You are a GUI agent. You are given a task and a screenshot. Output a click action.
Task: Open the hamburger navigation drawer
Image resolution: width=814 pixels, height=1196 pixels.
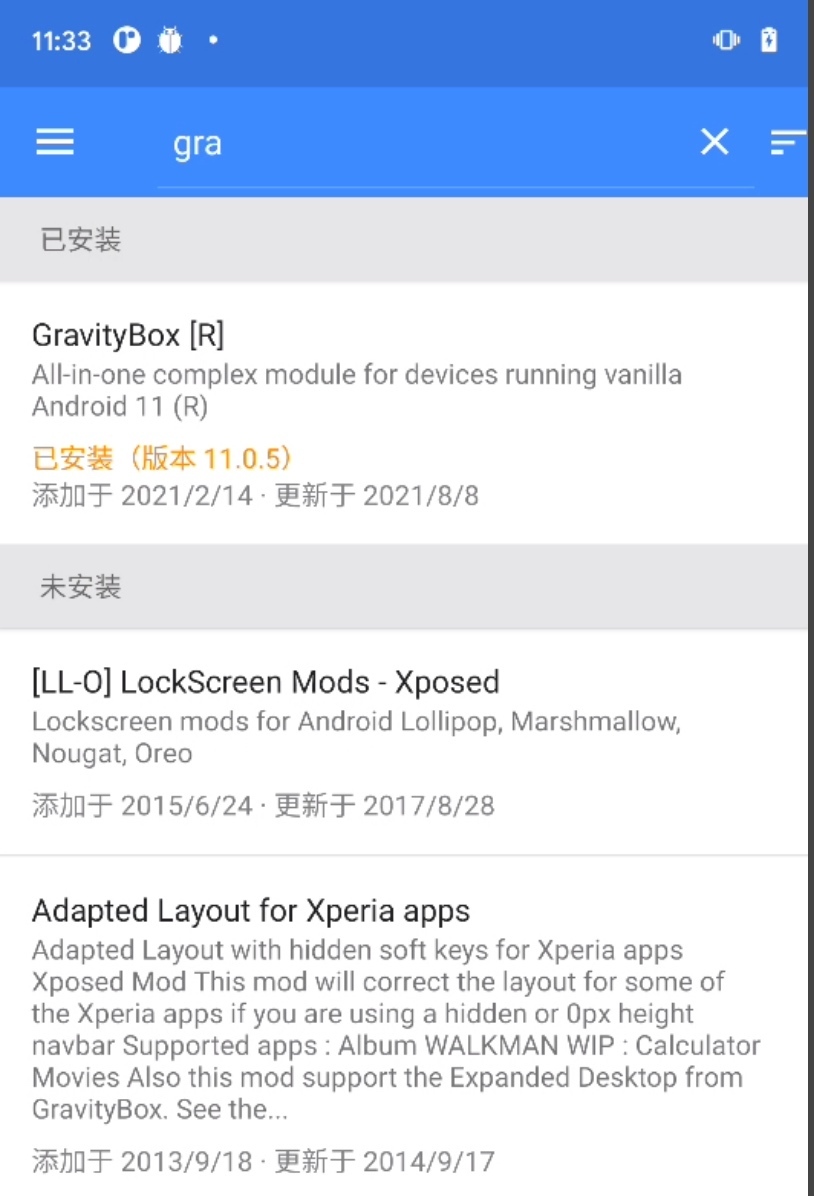click(55, 143)
